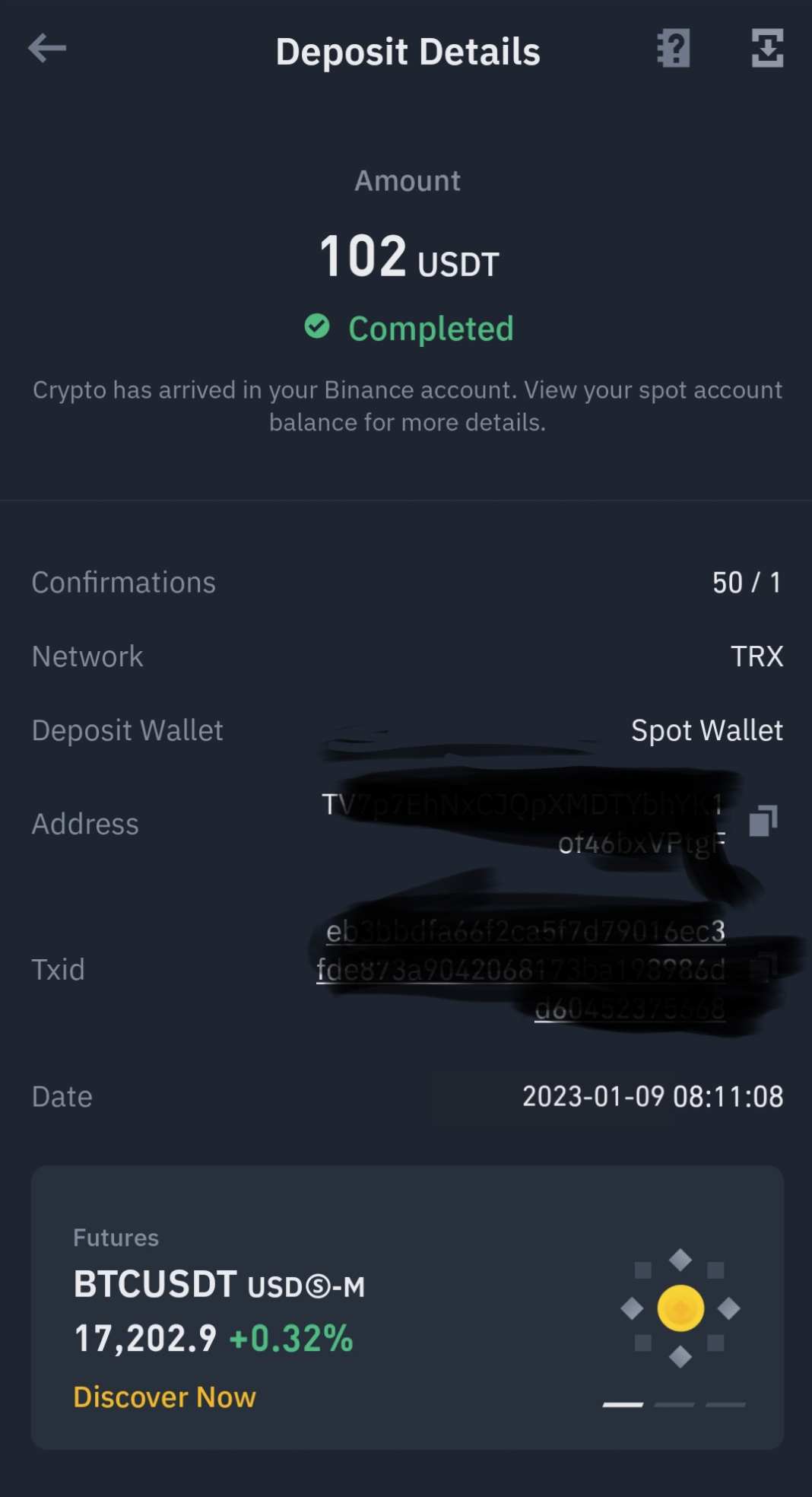
Task: Open the help FAQ icon
Action: [674, 49]
